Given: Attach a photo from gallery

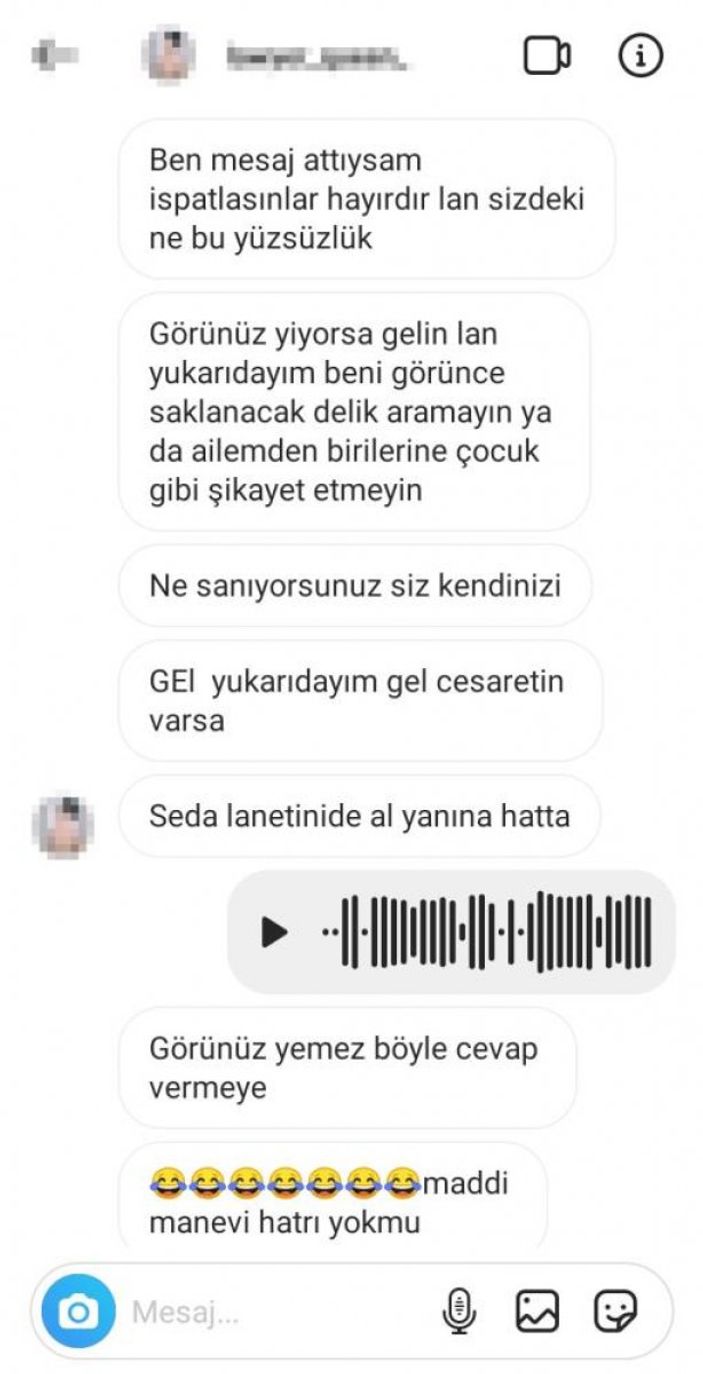Looking at the screenshot, I should point(537,1311).
